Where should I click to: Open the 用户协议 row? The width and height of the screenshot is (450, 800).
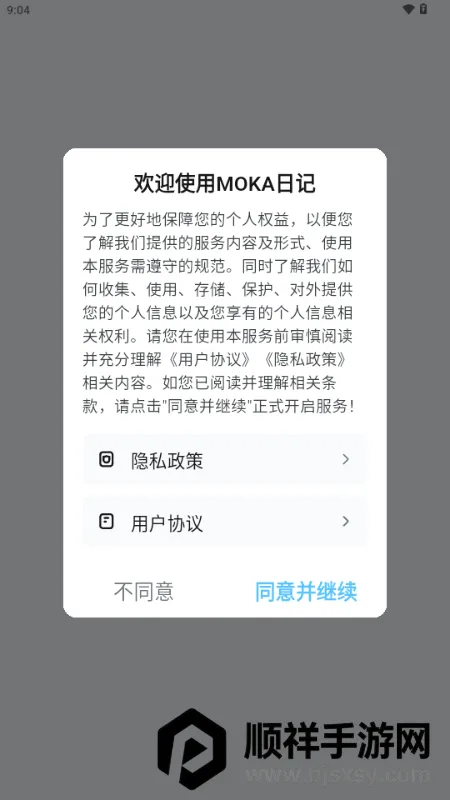pyautogui.click(x=224, y=522)
